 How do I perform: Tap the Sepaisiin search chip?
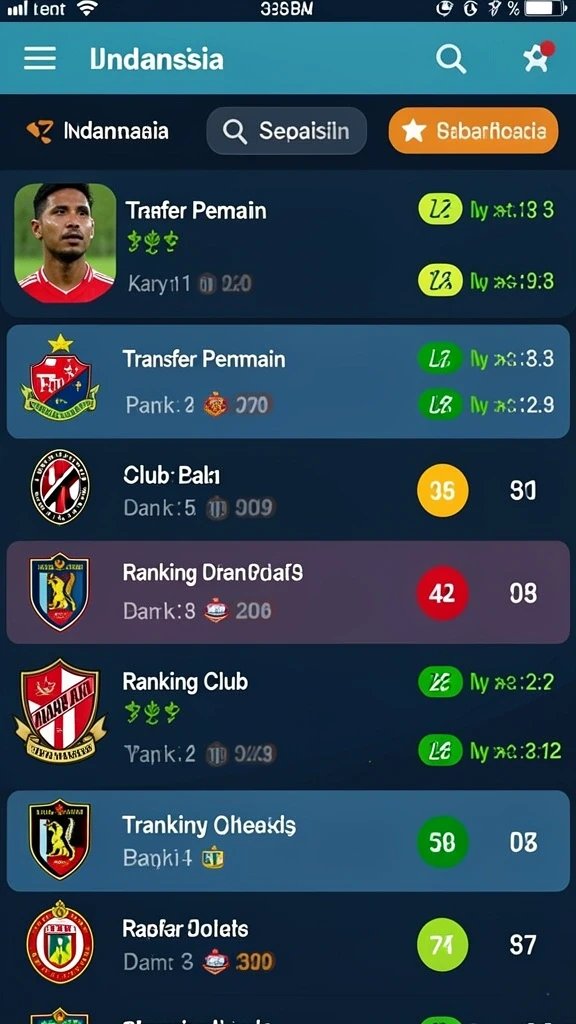coord(287,131)
